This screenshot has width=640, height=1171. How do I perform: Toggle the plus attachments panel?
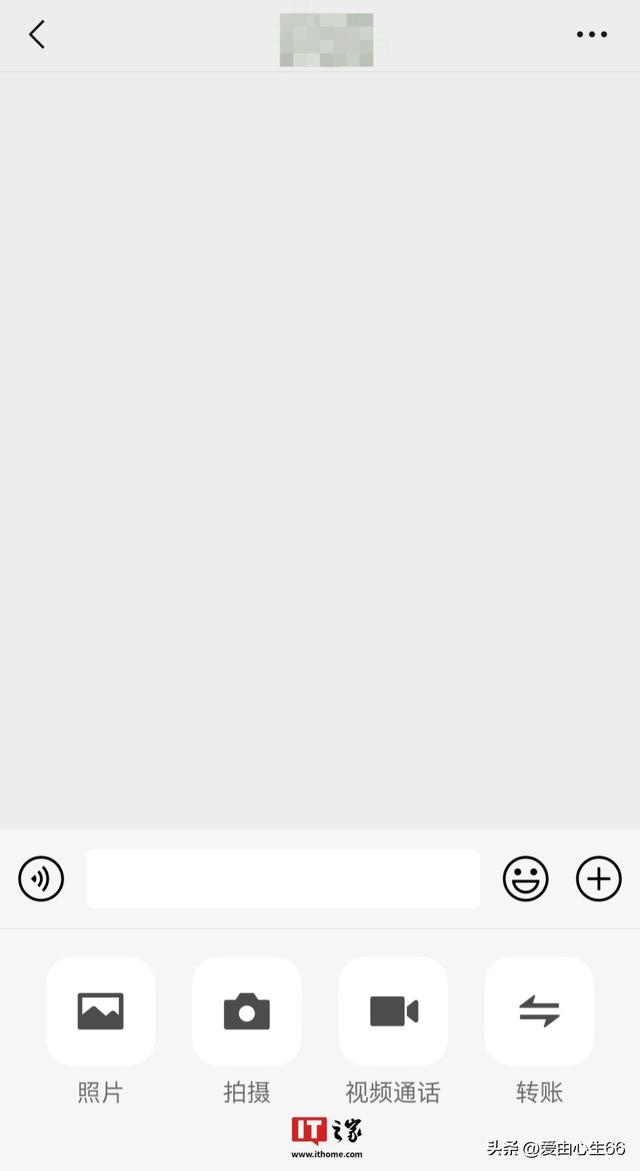[x=599, y=879]
